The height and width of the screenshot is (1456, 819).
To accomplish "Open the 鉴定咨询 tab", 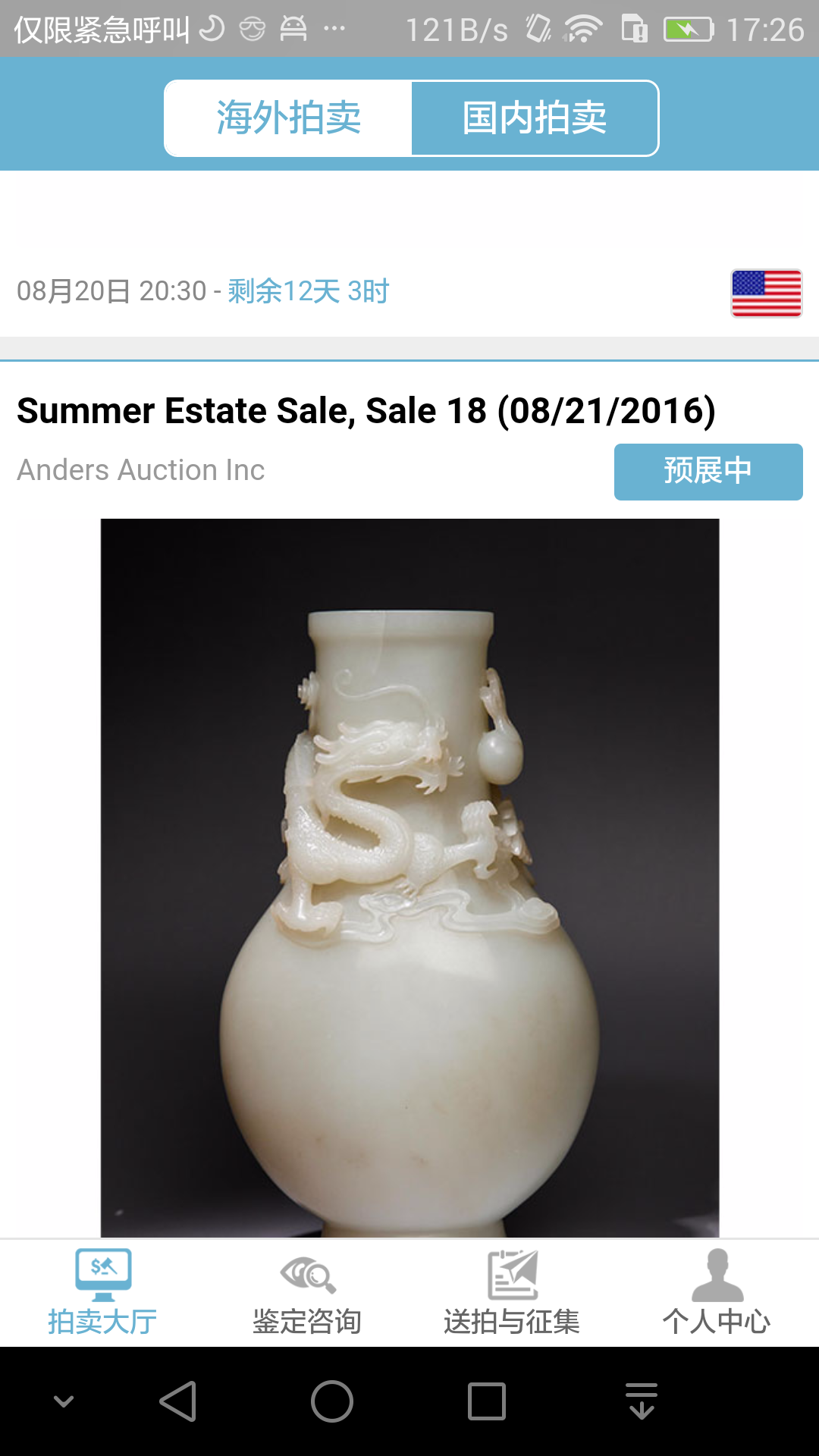I will (x=307, y=1293).
